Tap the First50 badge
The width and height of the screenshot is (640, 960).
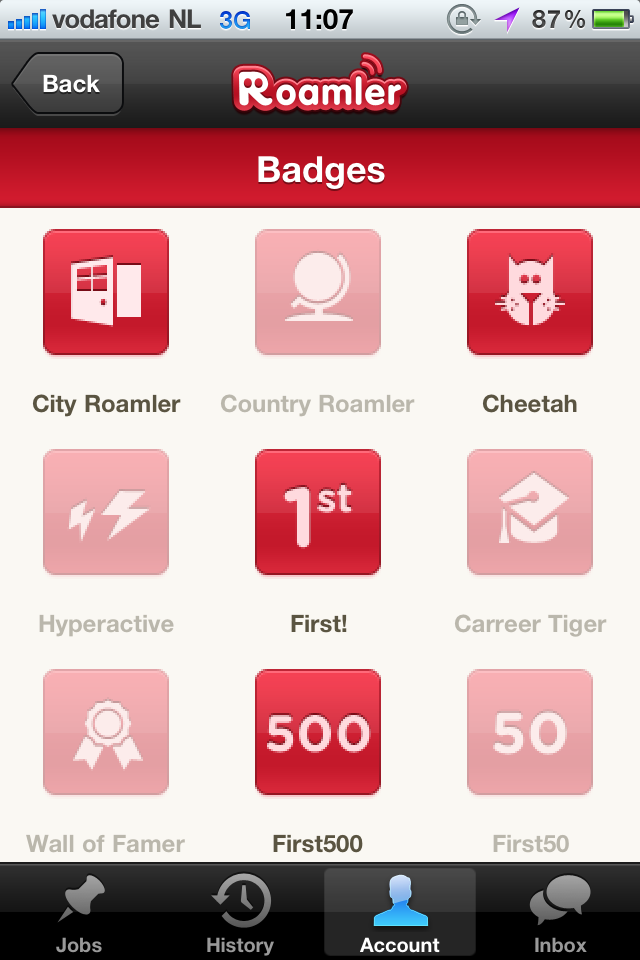(x=530, y=732)
